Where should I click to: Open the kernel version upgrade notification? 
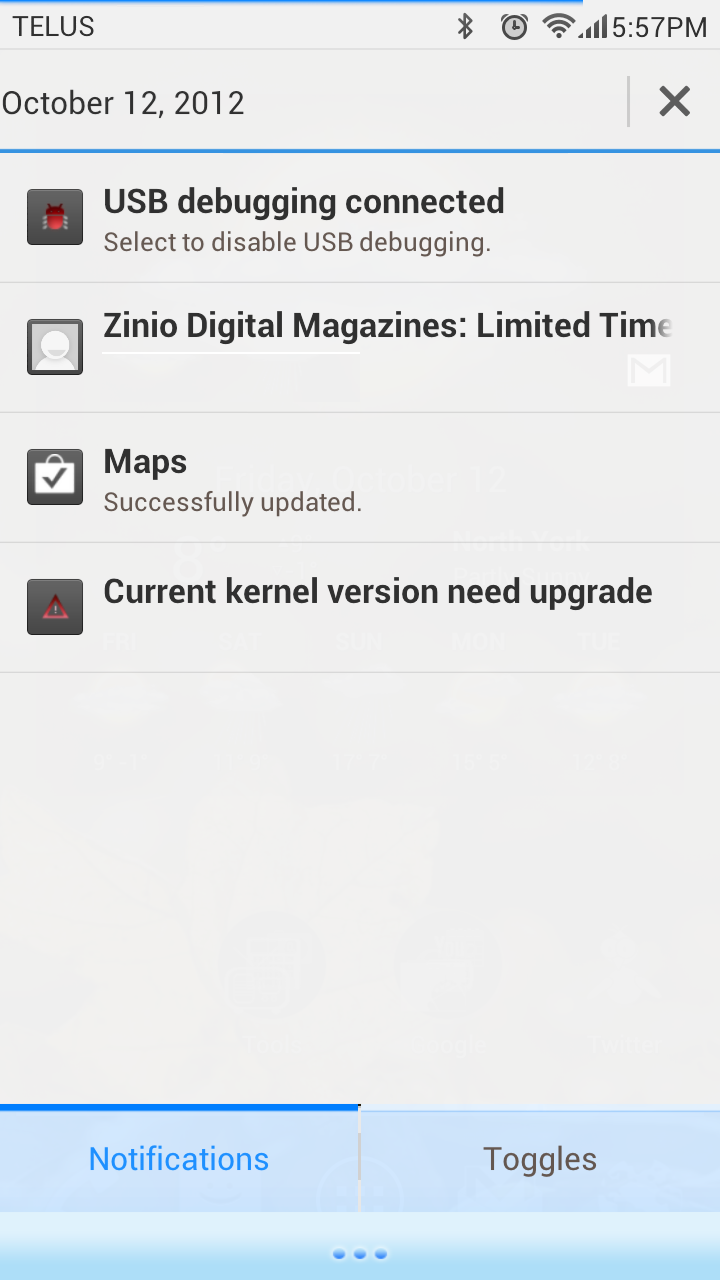click(360, 608)
